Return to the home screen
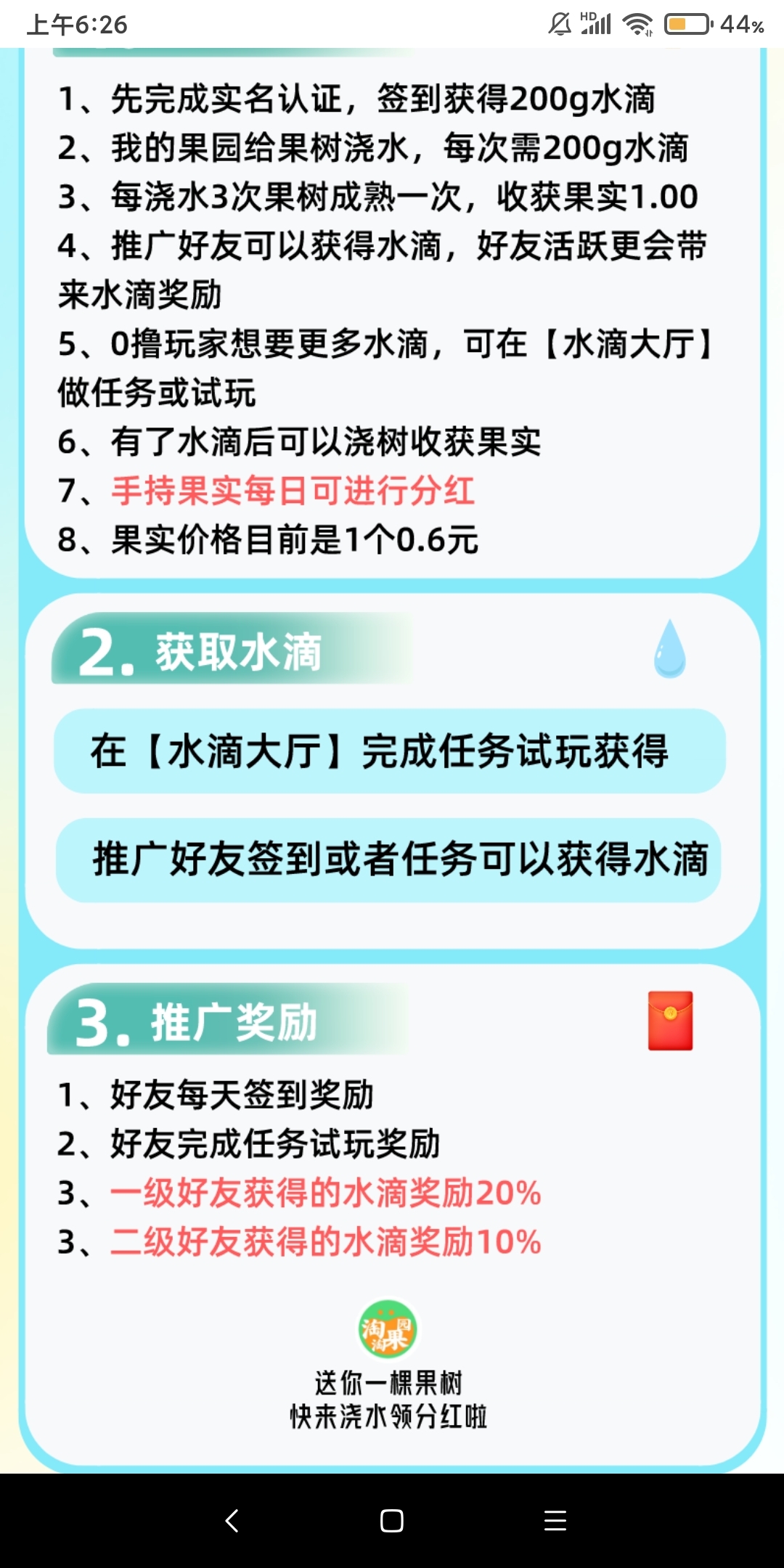 point(391,1521)
